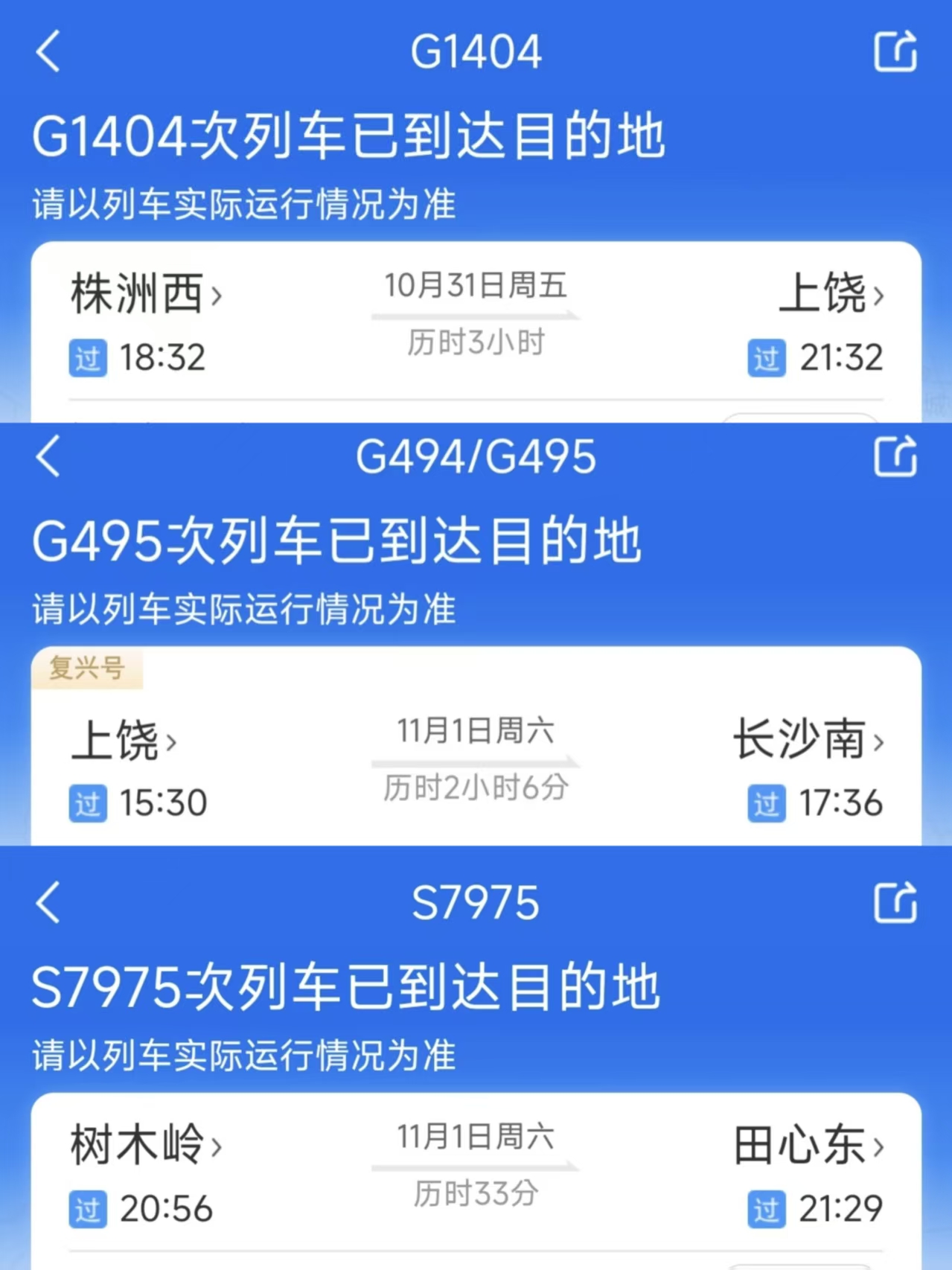This screenshot has width=952, height=1270.
Task: Select the S7975 title in the header
Action: [x=476, y=902]
